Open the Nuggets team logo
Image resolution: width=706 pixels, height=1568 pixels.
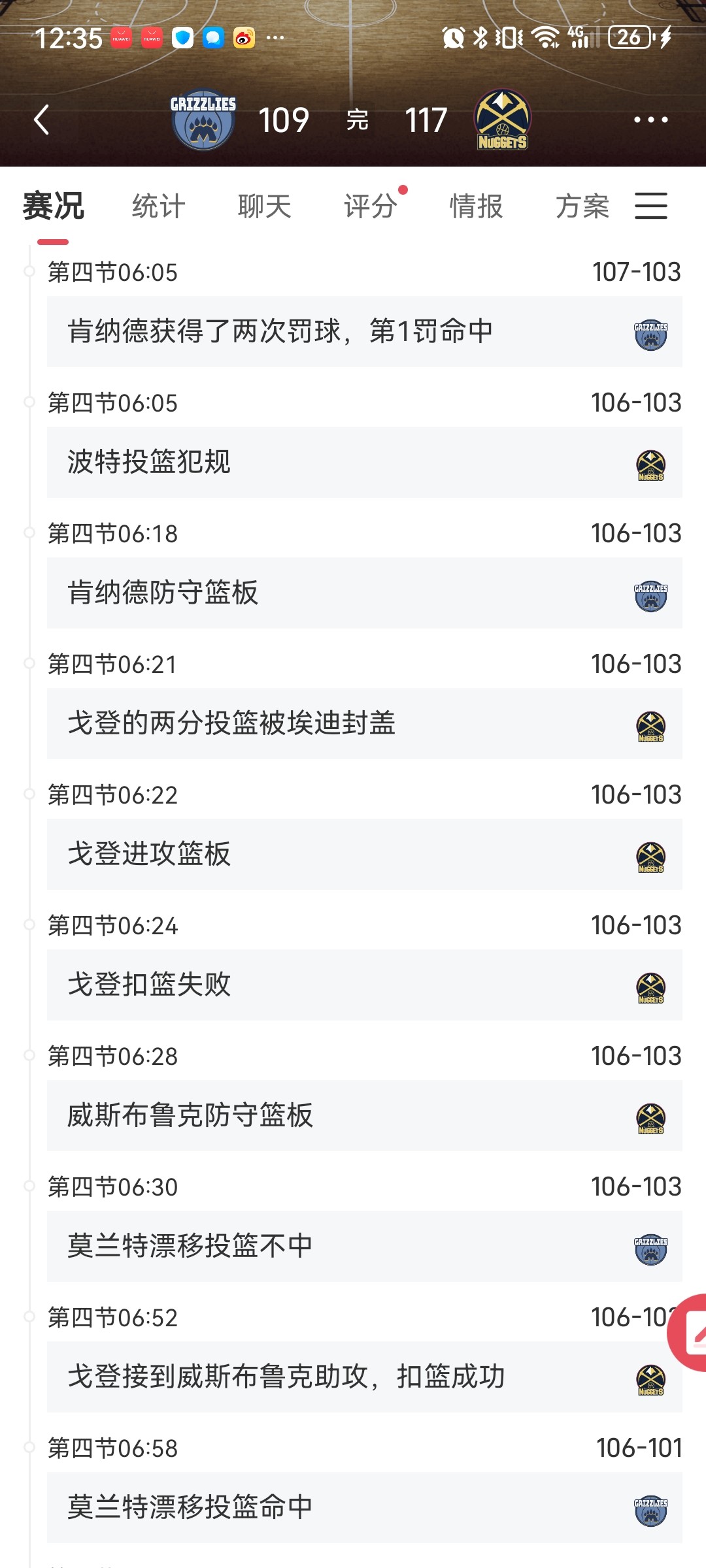(502, 120)
